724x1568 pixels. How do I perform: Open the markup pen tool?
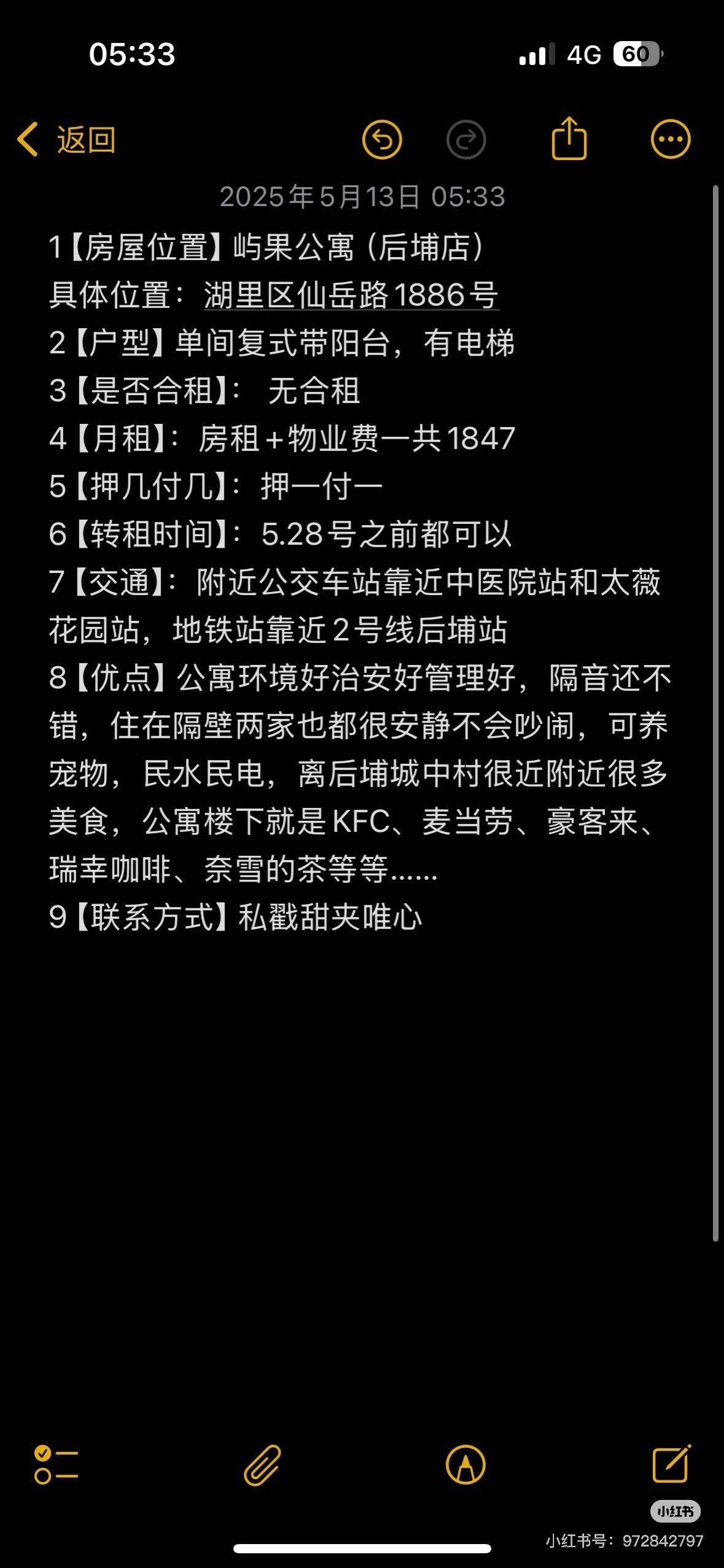pyautogui.click(x=466, y=1465)
